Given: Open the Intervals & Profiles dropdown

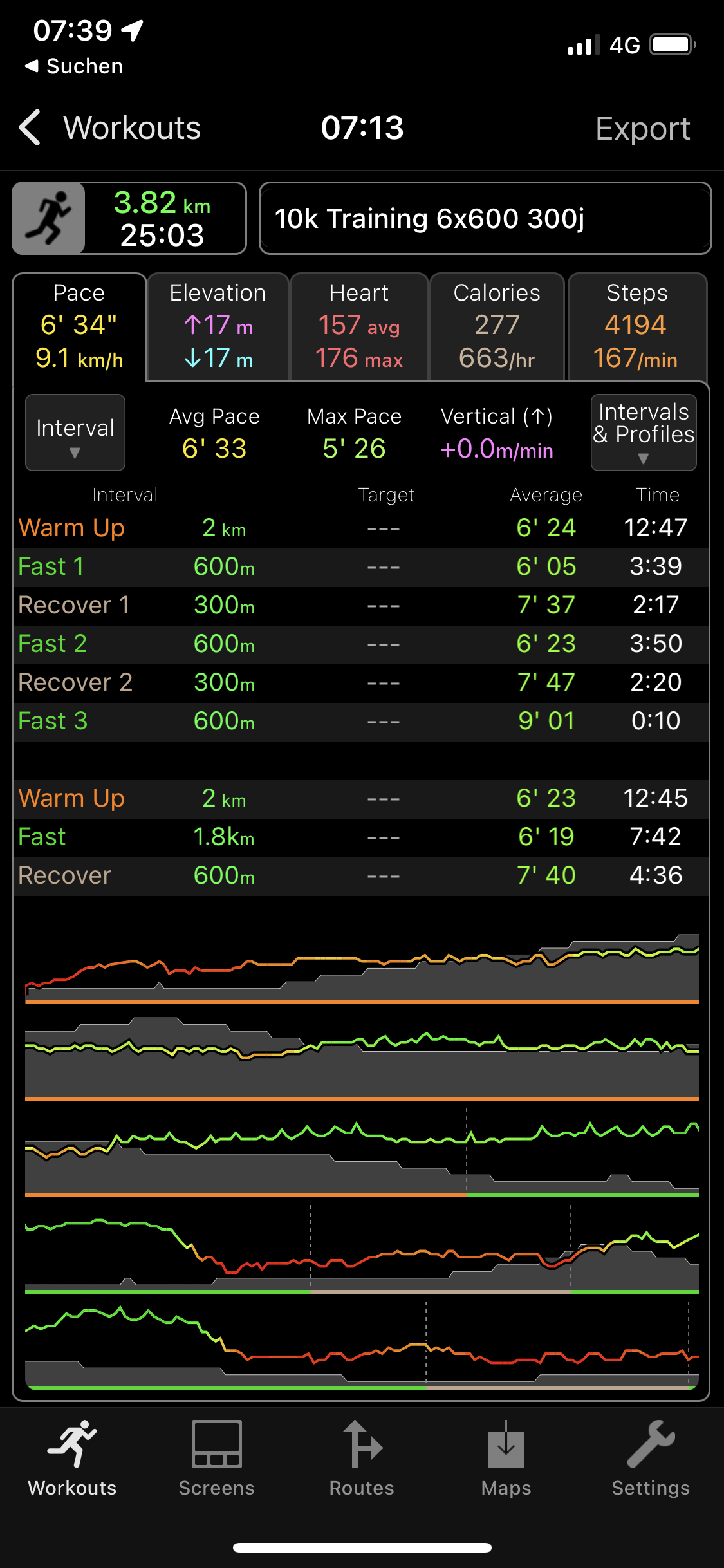Looking at the screenshot, I should pyautogui.click(x=643, y=433).
